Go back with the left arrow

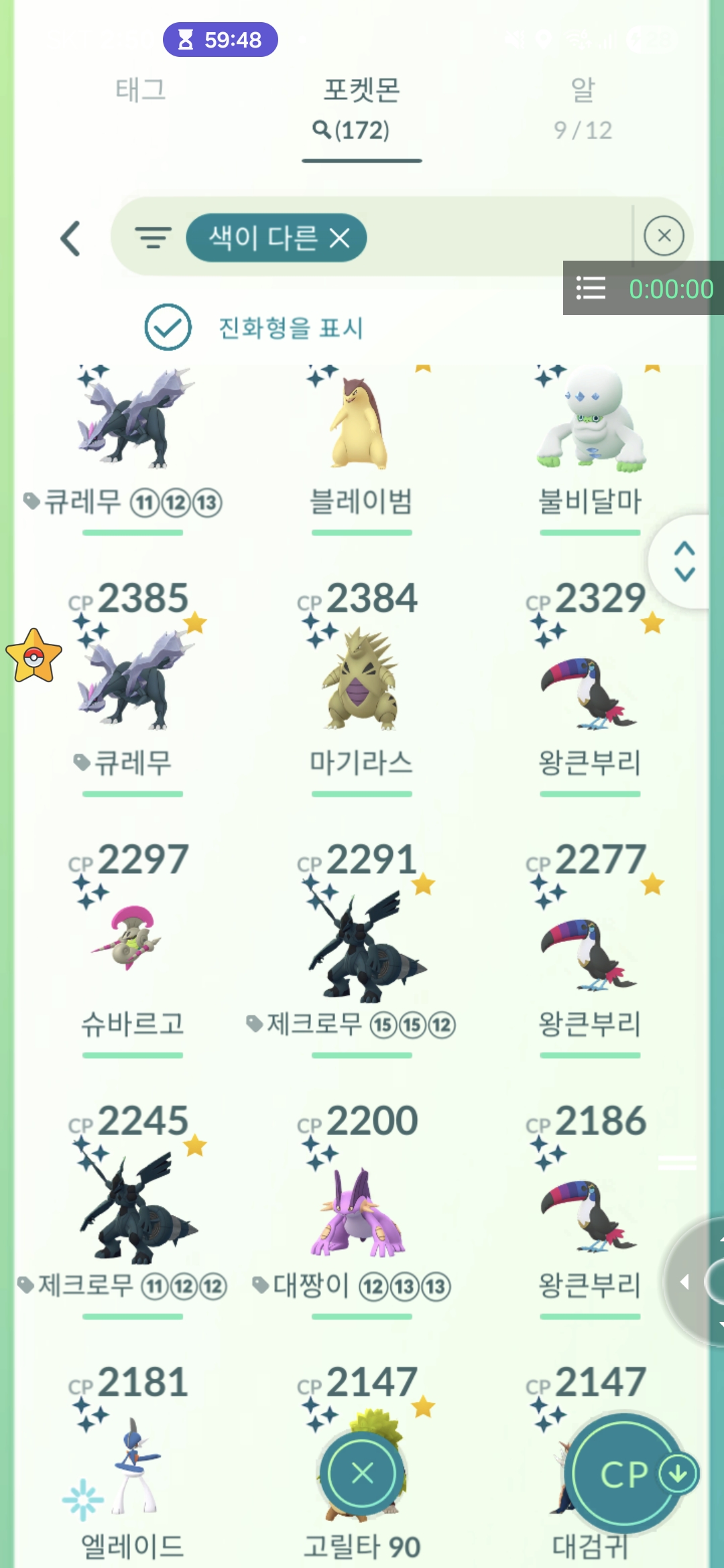pyautogui.click(x=71, y=238)
